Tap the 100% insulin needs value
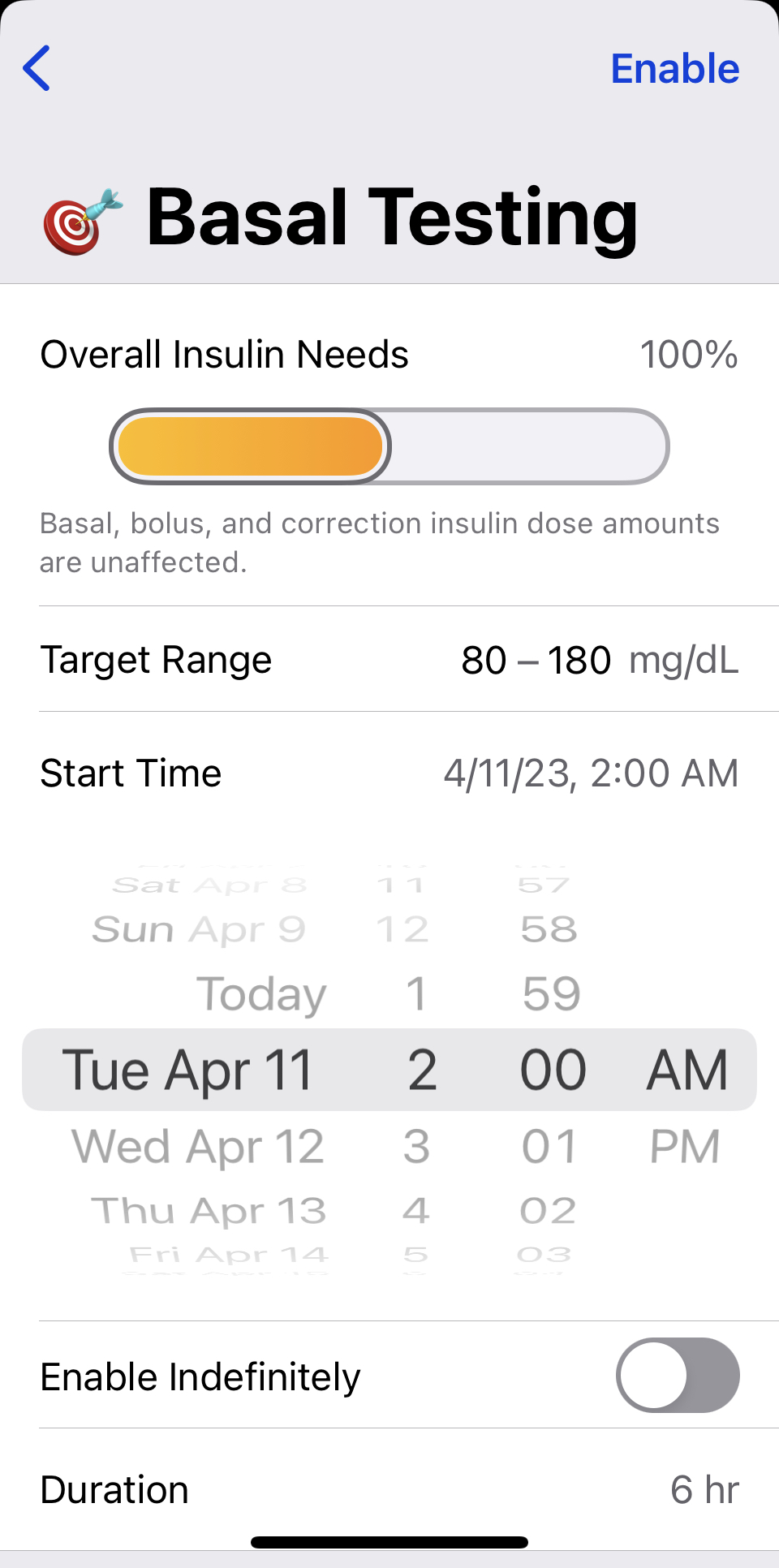The image size is (779, 1568). point(689,355)
